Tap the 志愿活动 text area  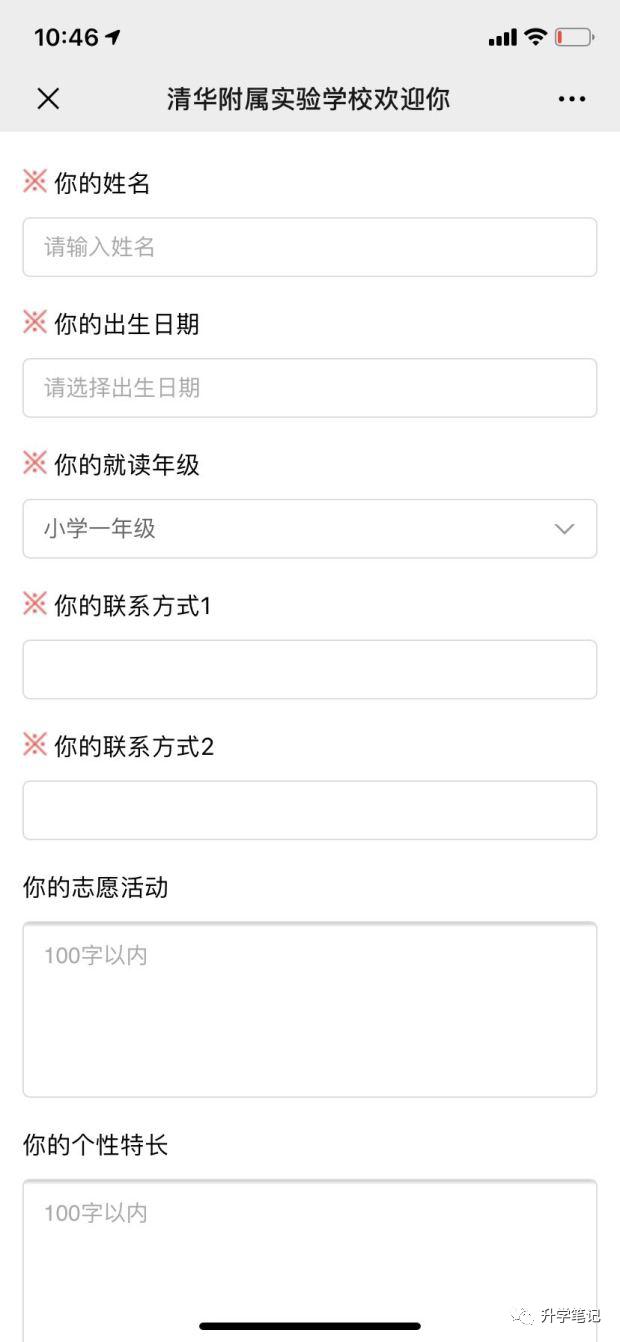click(x=310, y=1010)
